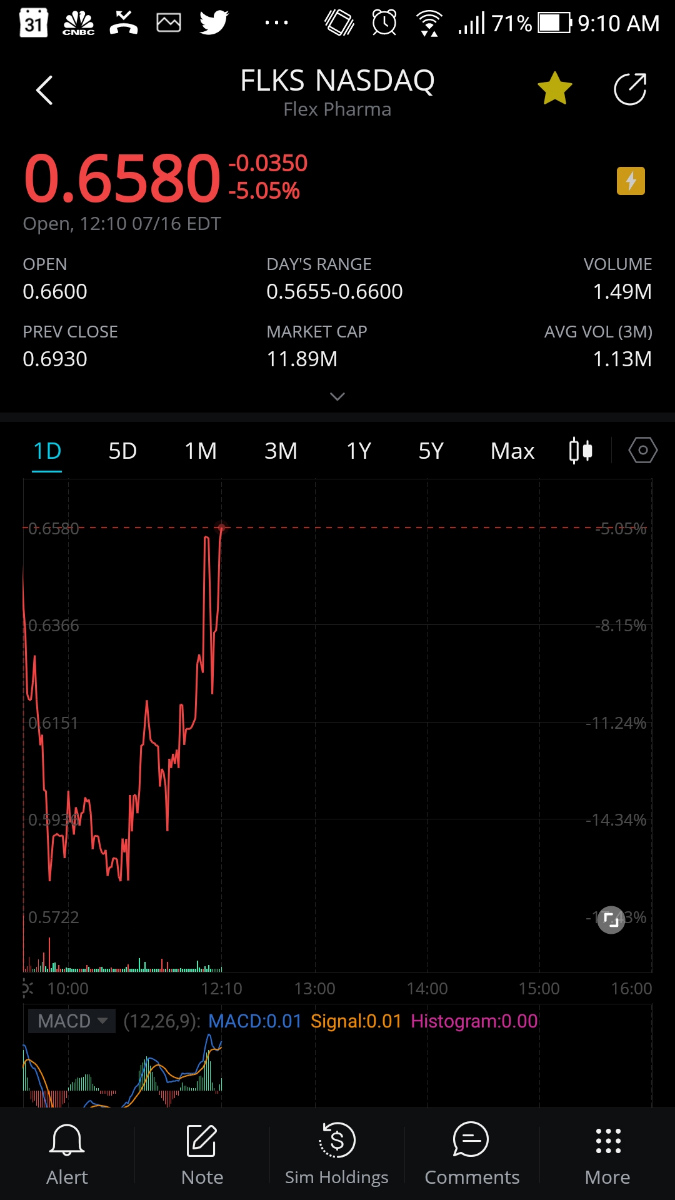Switch to the 5D chart range

(122, 451)
